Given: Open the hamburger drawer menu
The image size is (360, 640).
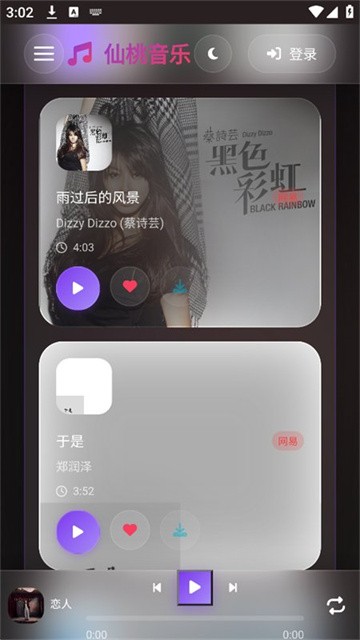Looking at the screenshot, I should [44, 53].
